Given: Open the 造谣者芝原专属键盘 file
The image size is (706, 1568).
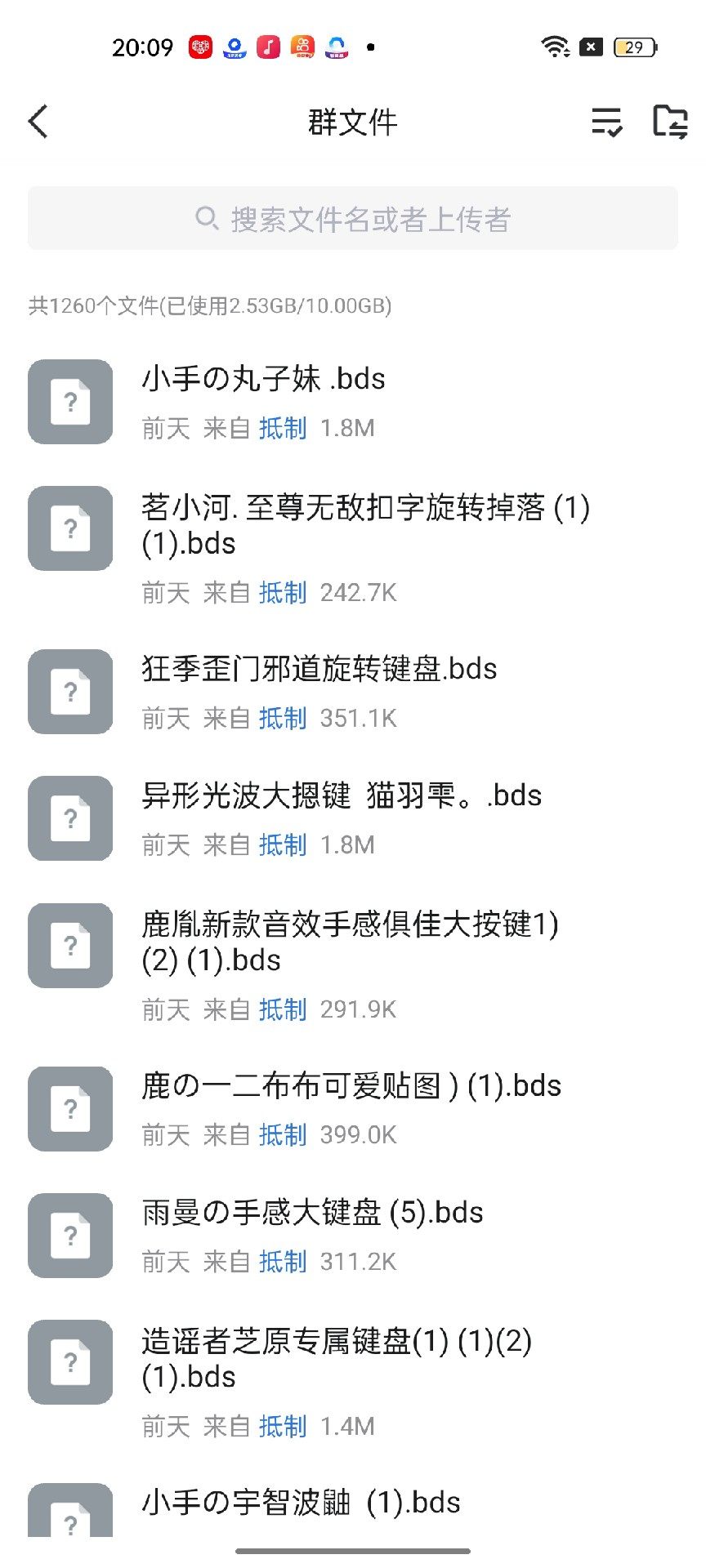Looking at the screenshot, I should point(337,1359).
